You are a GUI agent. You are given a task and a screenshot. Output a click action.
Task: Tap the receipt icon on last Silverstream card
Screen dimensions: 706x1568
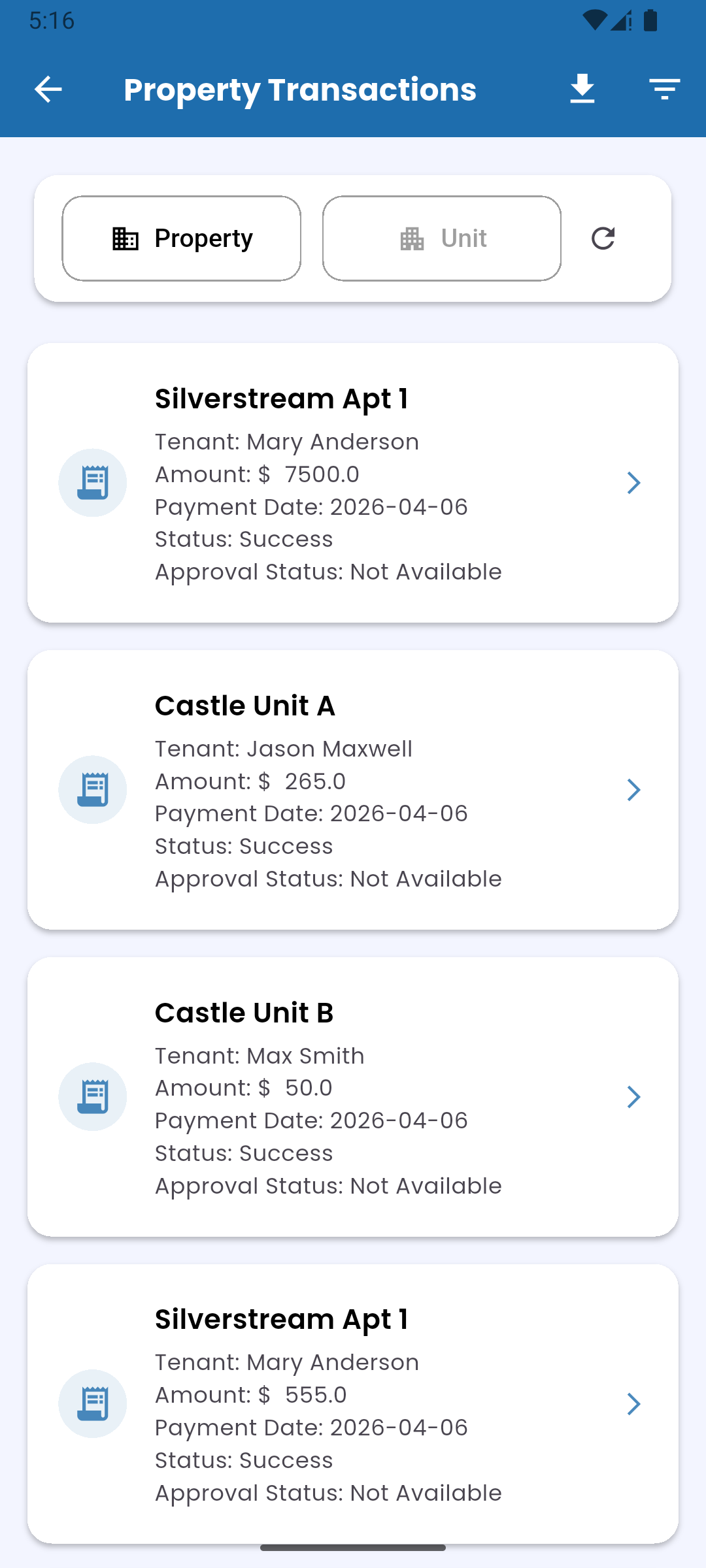(x=93, y=1404)
